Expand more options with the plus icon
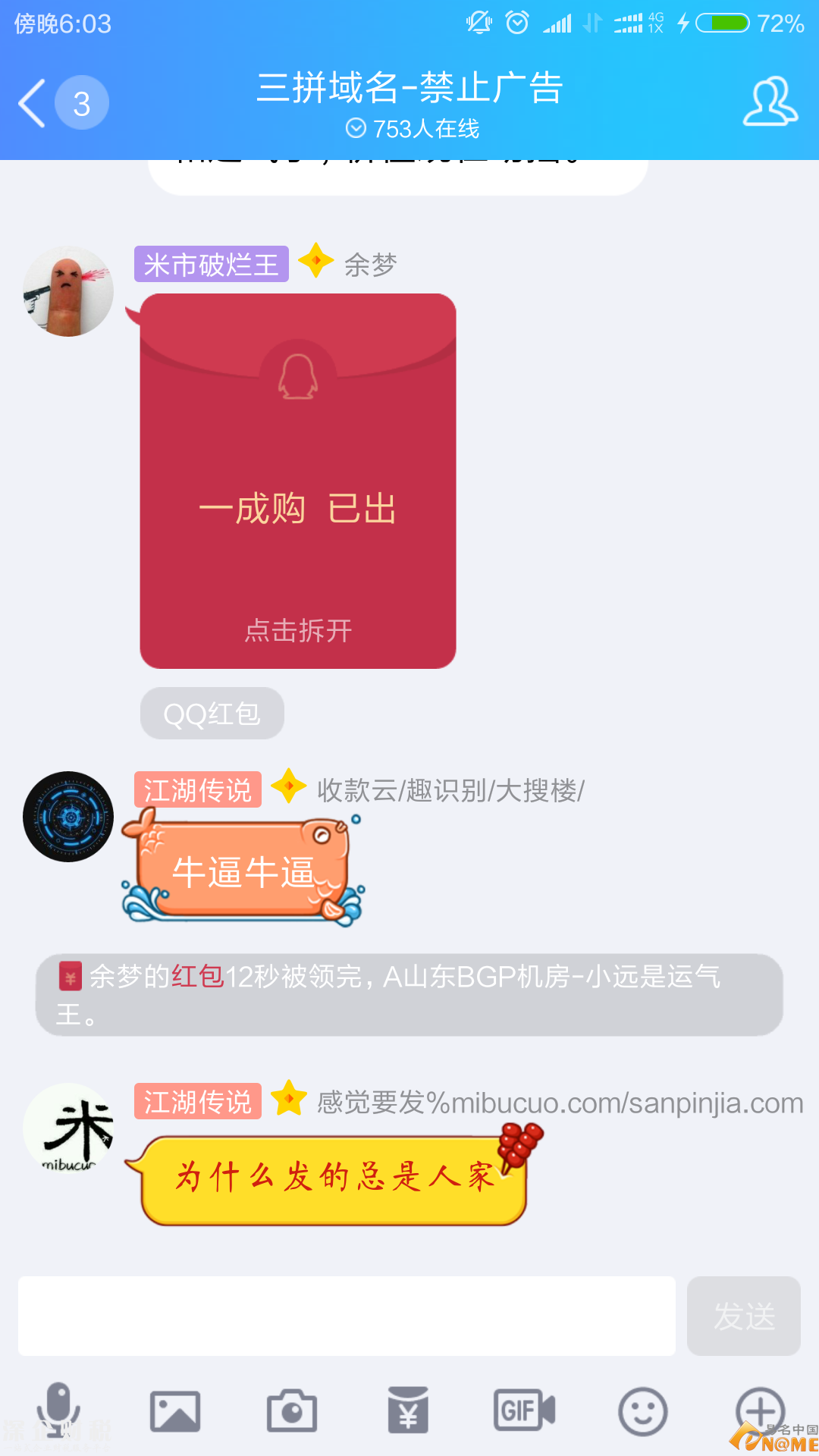The image size is (819, 1456). [x=759, y=1410]
